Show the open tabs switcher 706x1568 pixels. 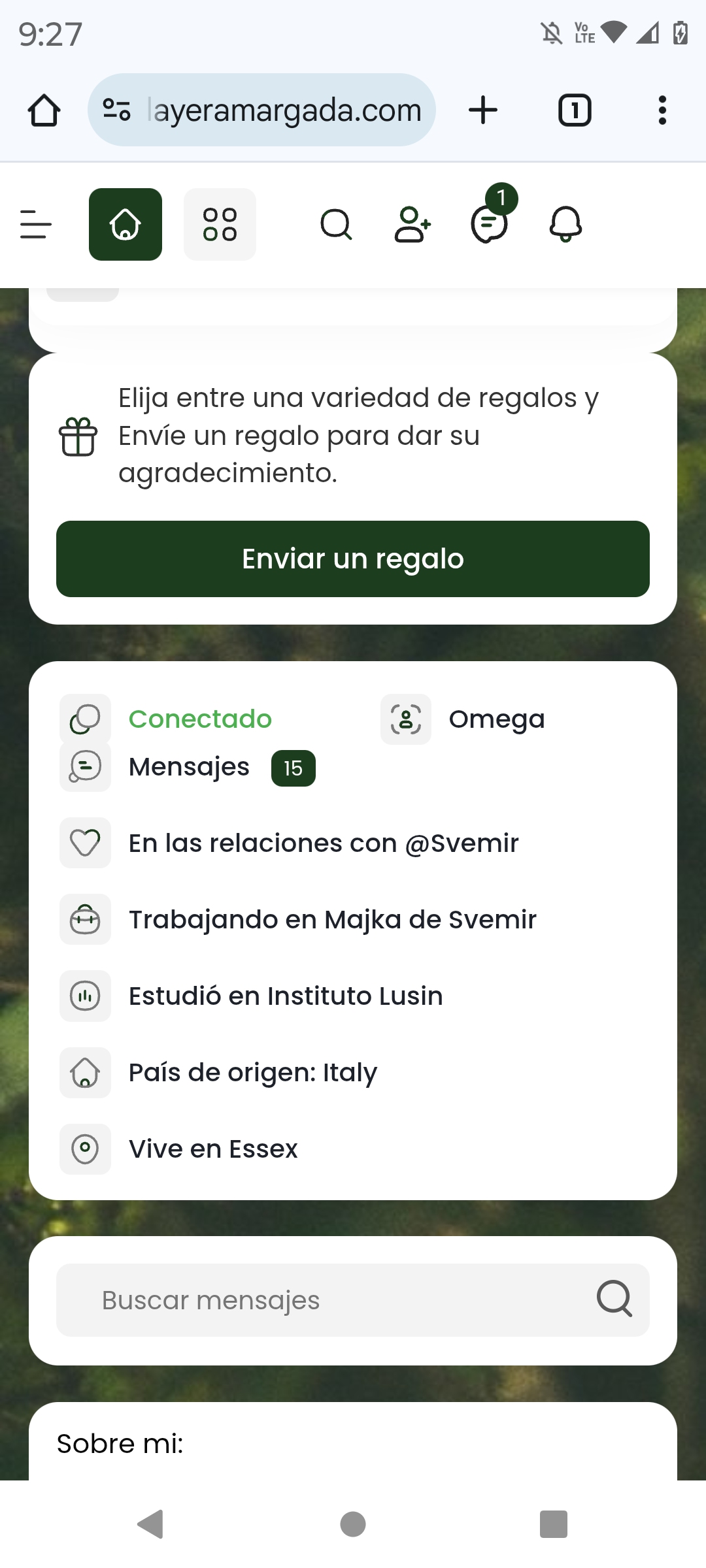click(x=575, y=110)
